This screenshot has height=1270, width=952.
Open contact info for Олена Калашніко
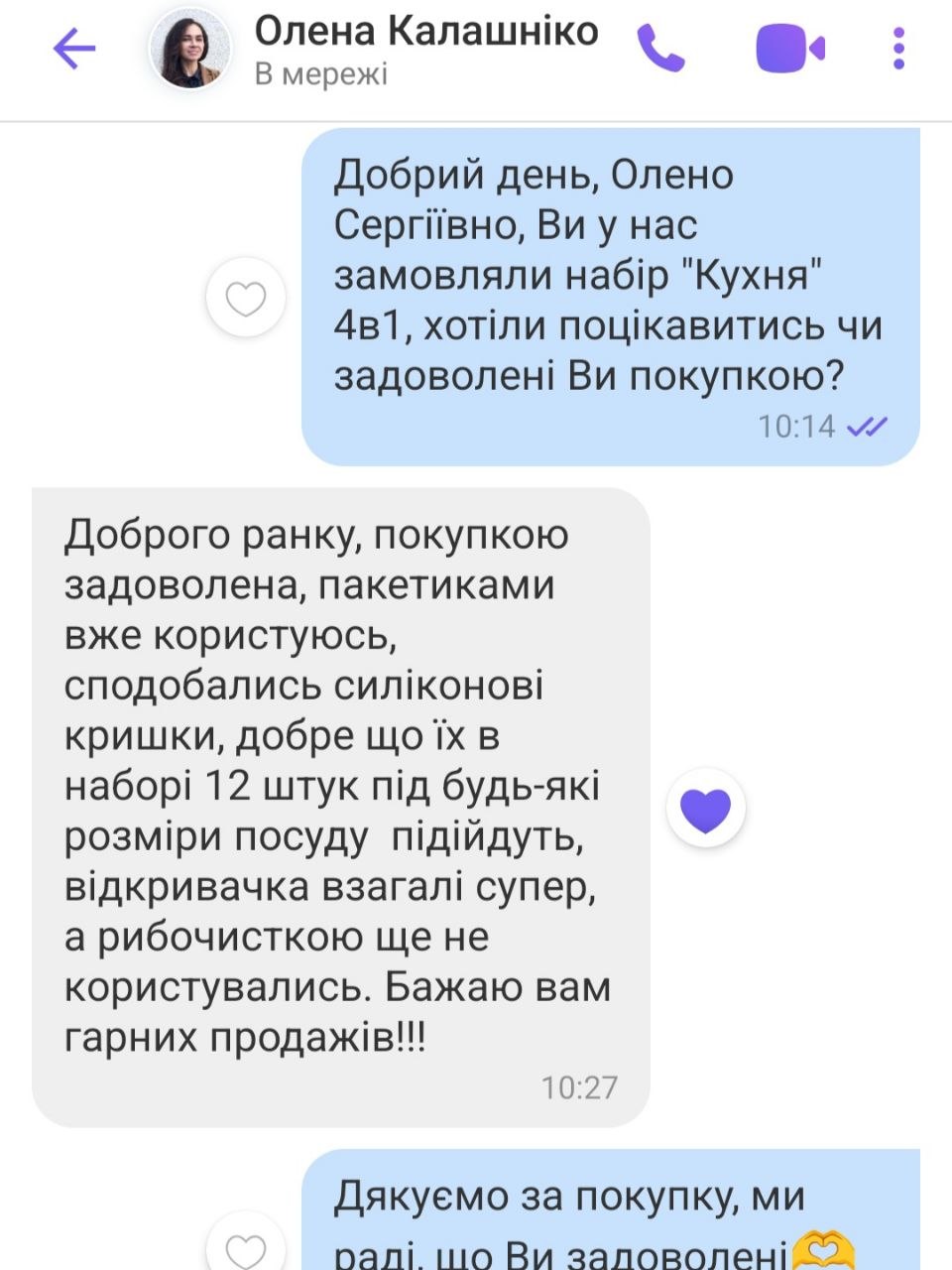point(426,32)
